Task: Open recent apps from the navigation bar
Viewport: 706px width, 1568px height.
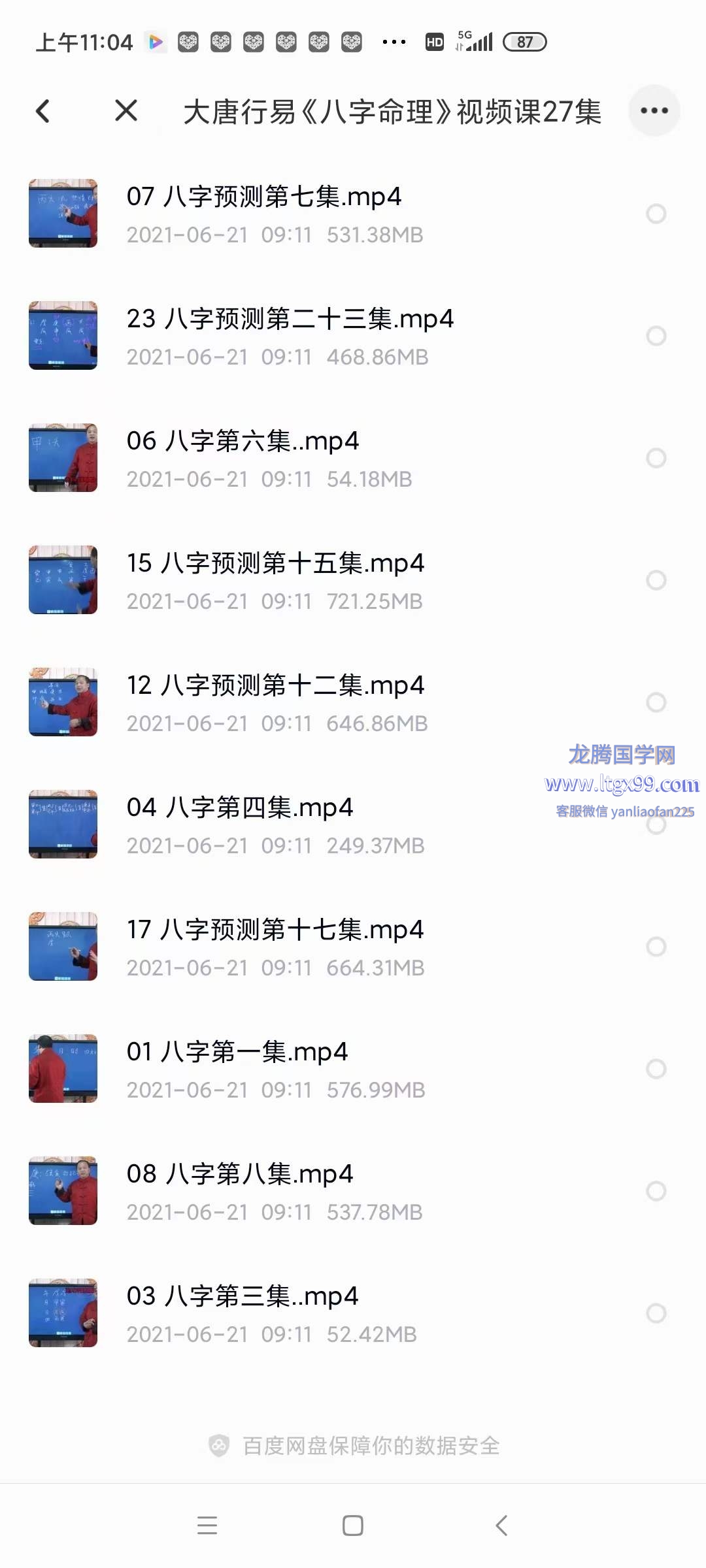Action: tap(207, 1526)
